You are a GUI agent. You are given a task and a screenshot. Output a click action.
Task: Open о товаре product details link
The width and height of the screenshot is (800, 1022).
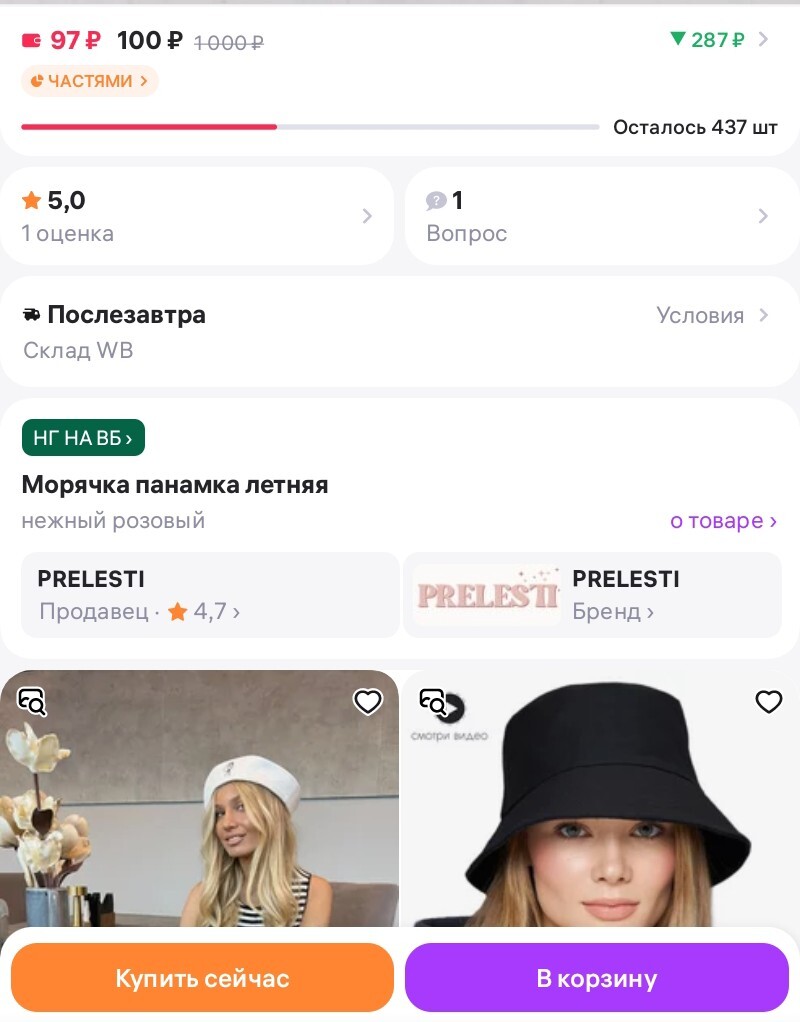click(722, 521)
